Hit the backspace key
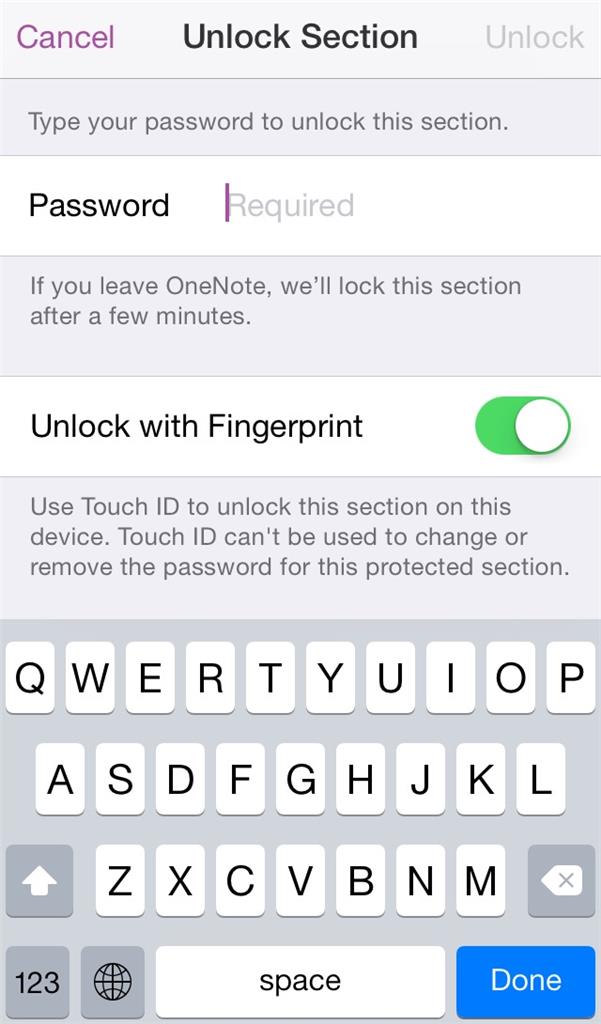 tap(562, 881)
